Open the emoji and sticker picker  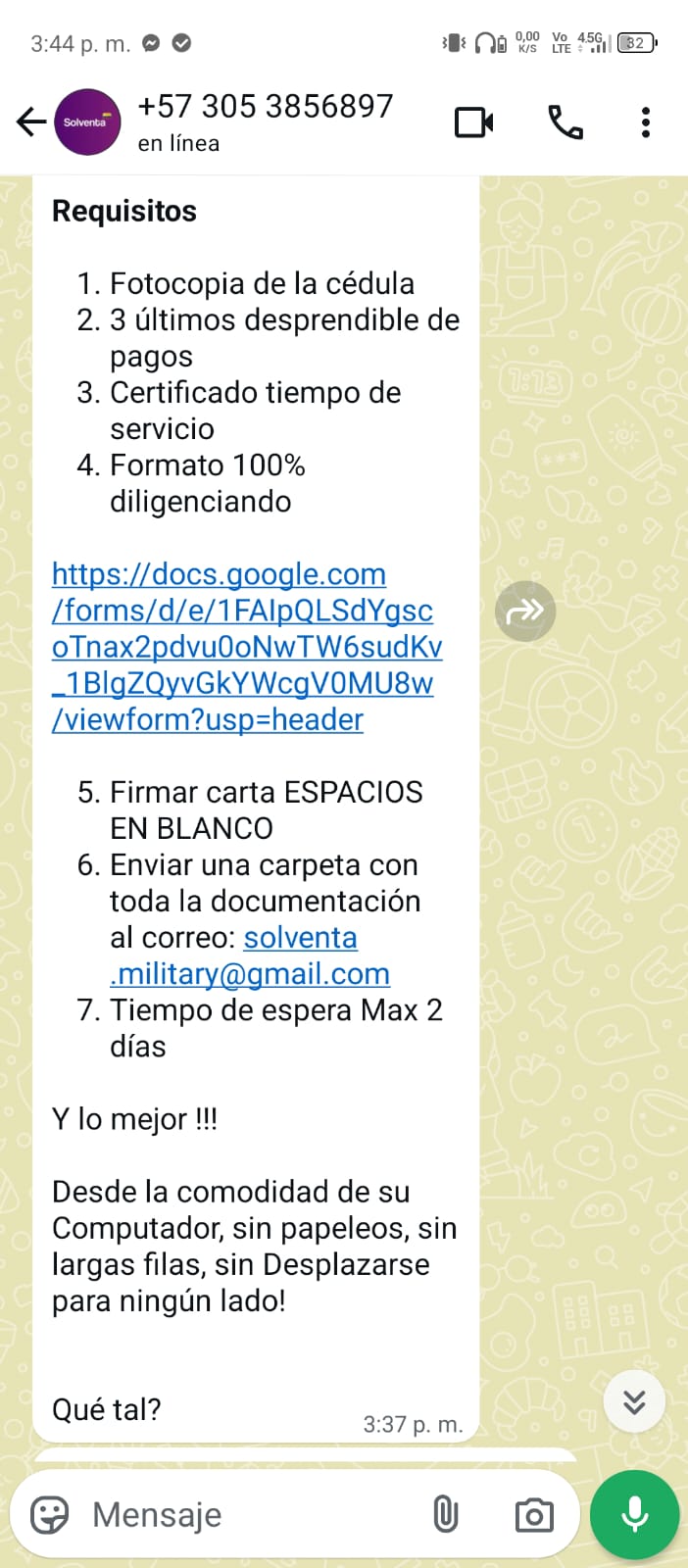pos(50,1515)
